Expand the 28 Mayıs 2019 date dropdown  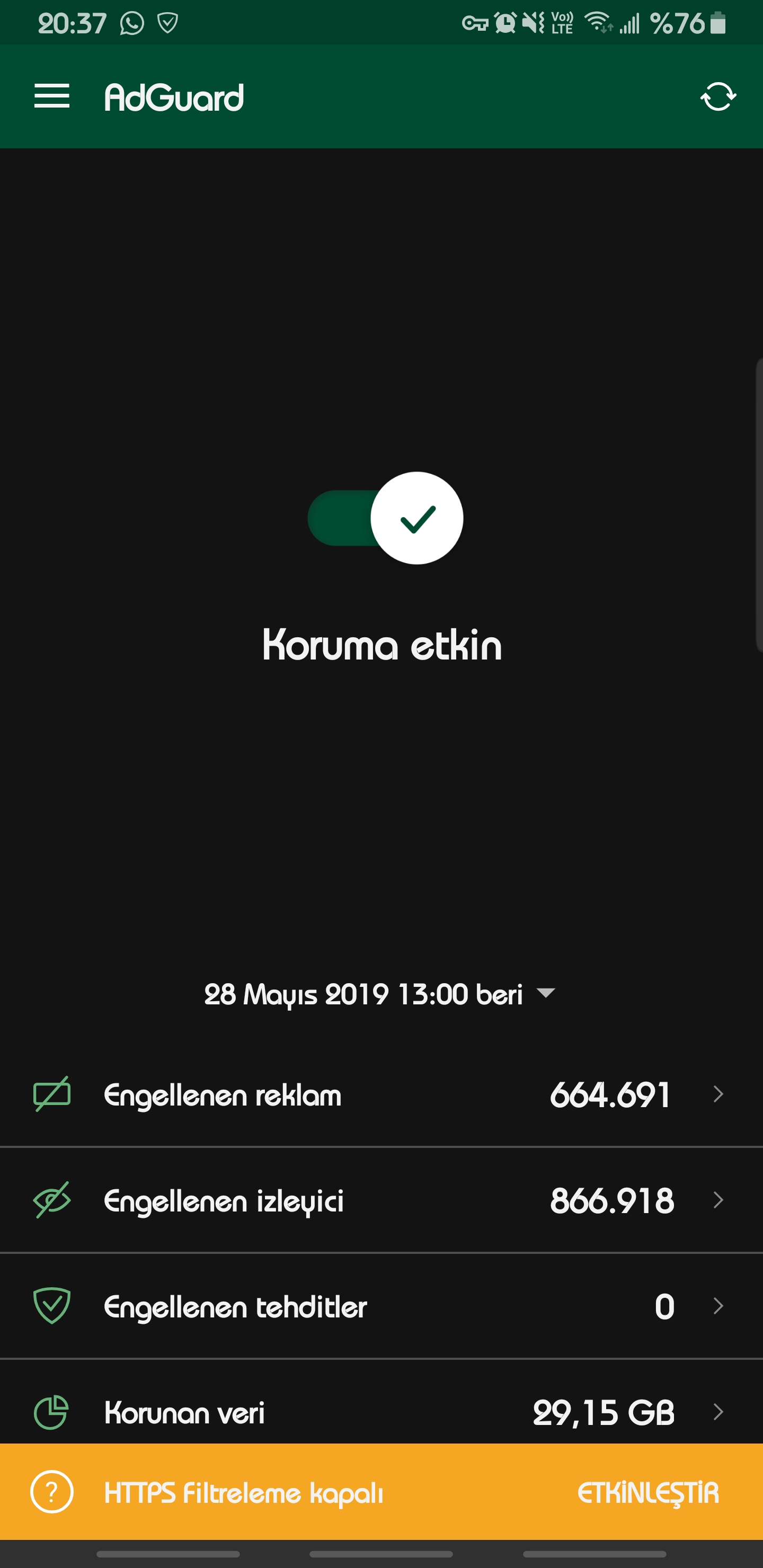(x=380, y=994)
